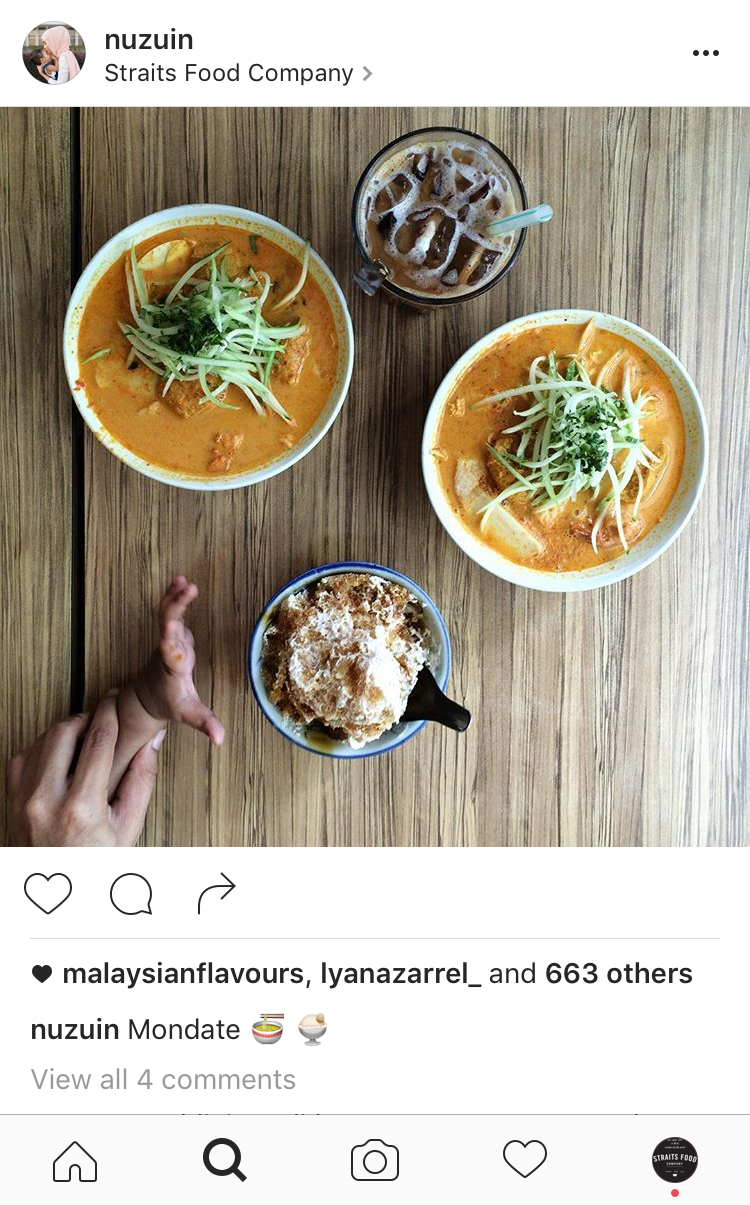
Task: Open the Straits Food Company location
Action: (x=229, y=74)
